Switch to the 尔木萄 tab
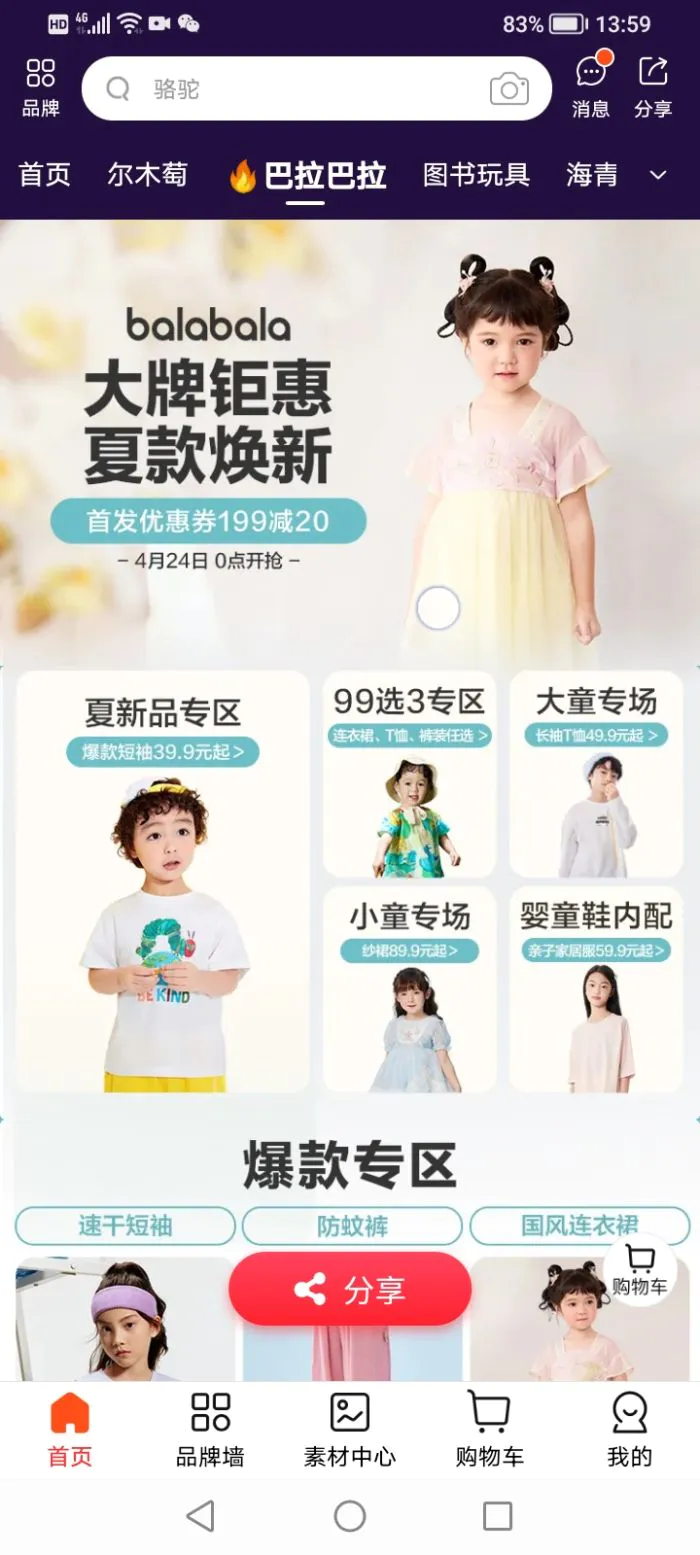This screenshot has height=1555, width=700. 147,175
